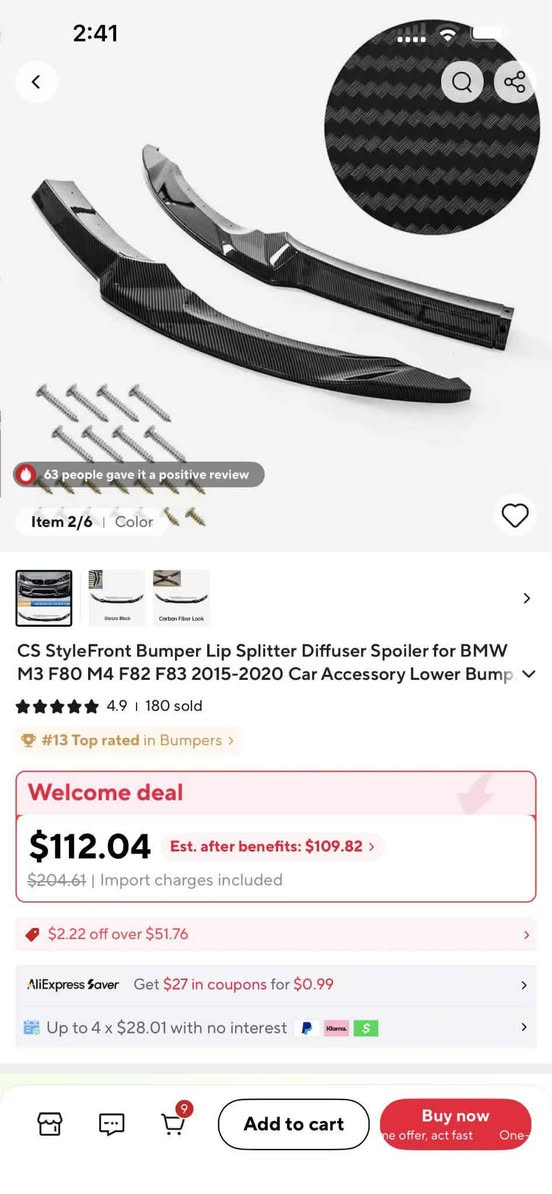Expand the full product title
552x1194 pixels.
click(x=530, y=674)
